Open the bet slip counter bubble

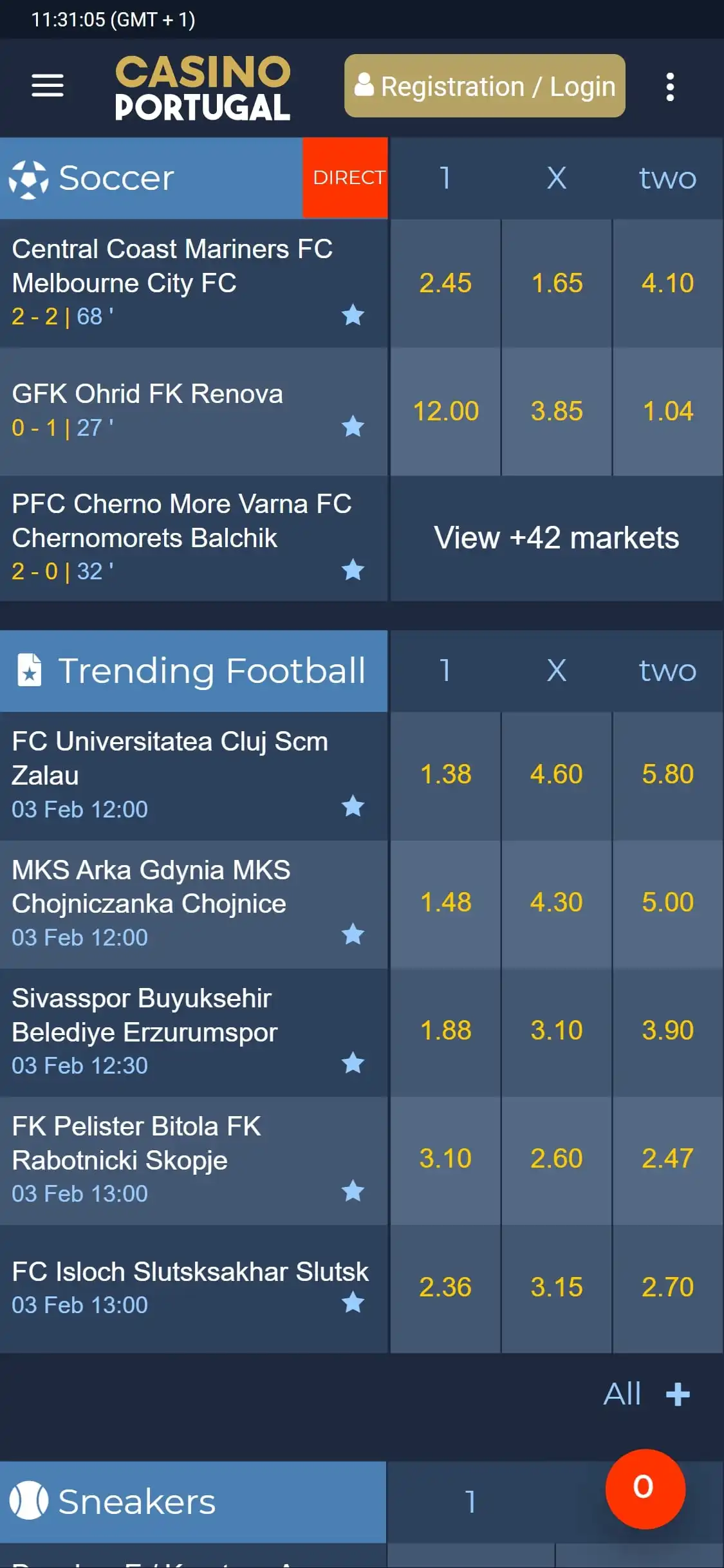point(645,1488)
